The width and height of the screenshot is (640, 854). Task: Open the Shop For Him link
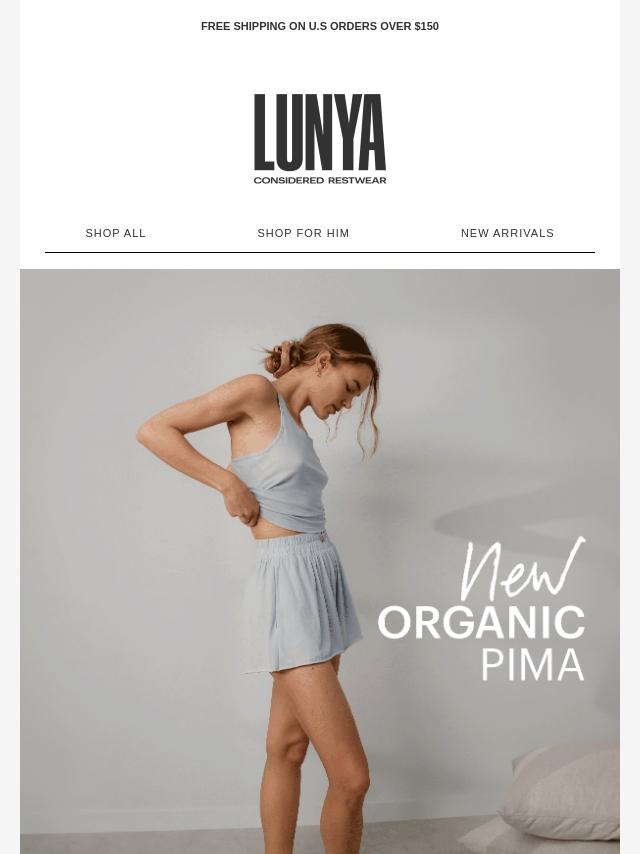tap(303, 233)
